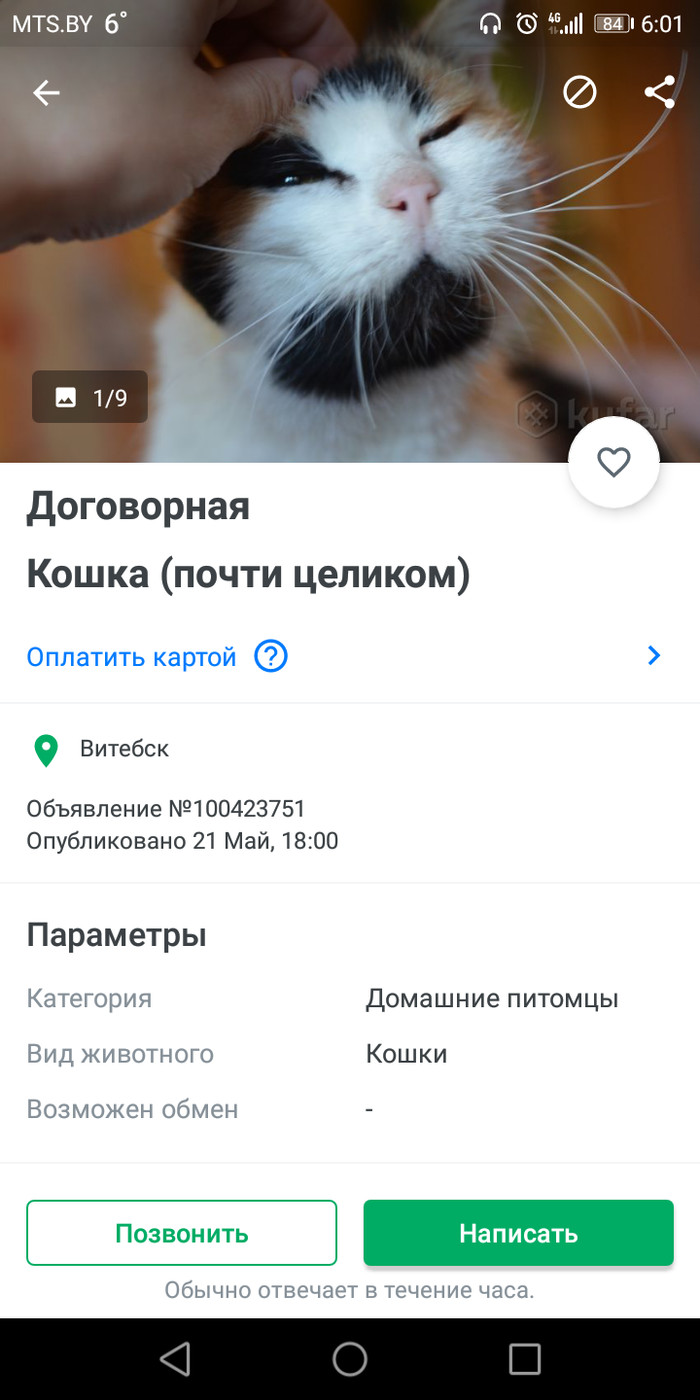The width and height of the screenshot is (700, 1400).
Task: Open the system recent apps
Action: pyautogui.click(x=524, y=1359)
